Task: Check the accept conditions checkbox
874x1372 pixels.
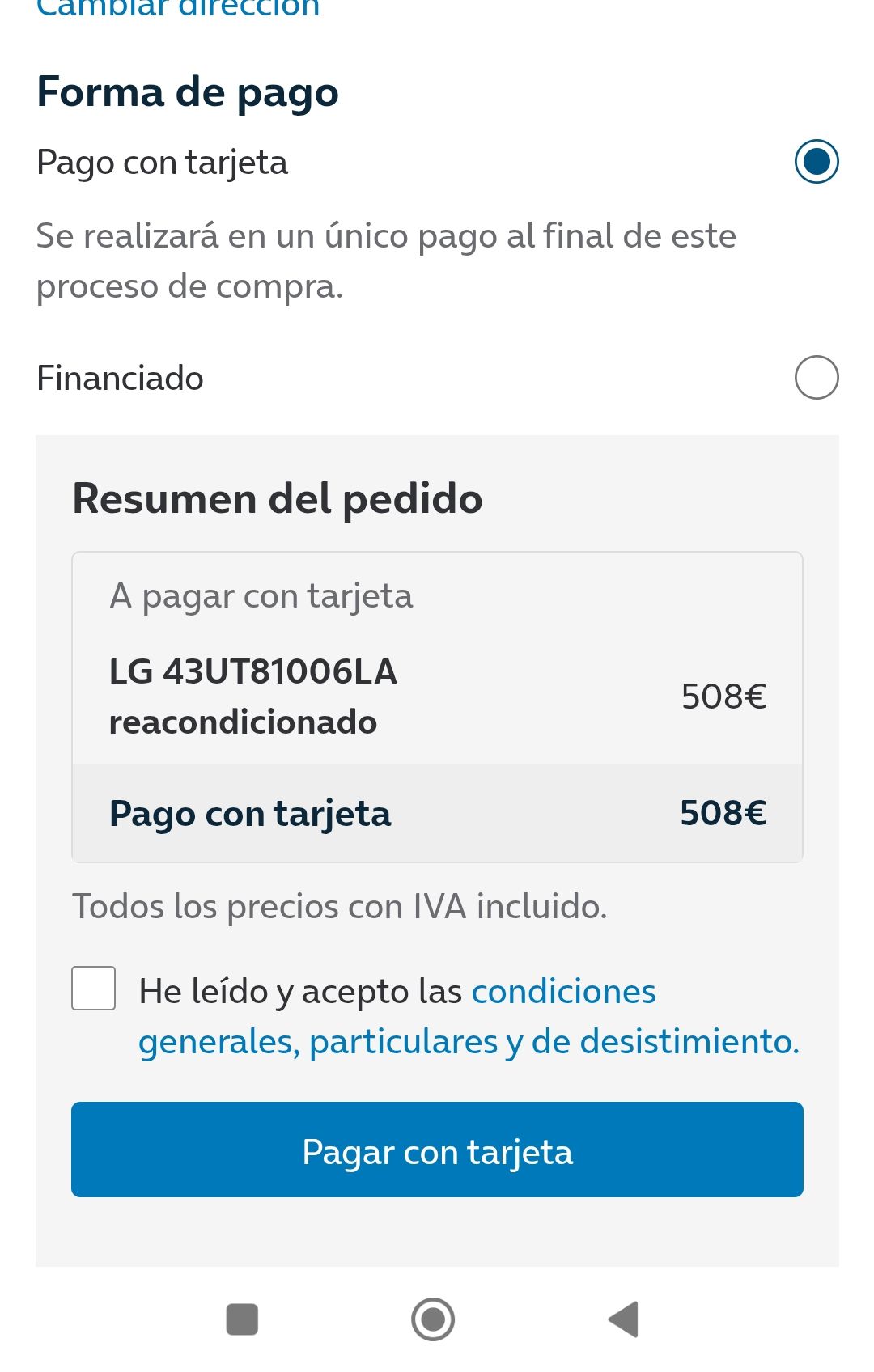Action: [x=94, y=989]
